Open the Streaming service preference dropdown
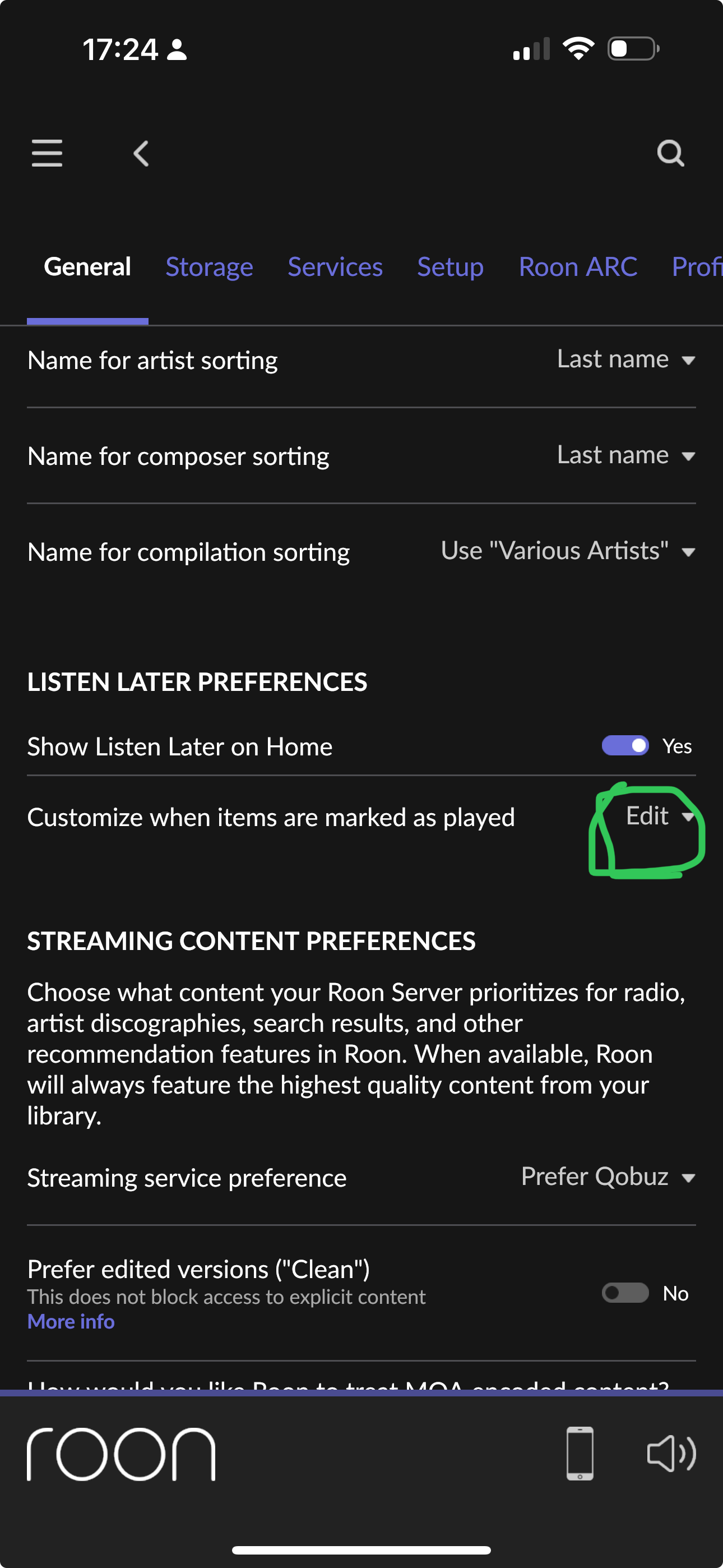This screenshot has height=1568, width=723. 608,1177
